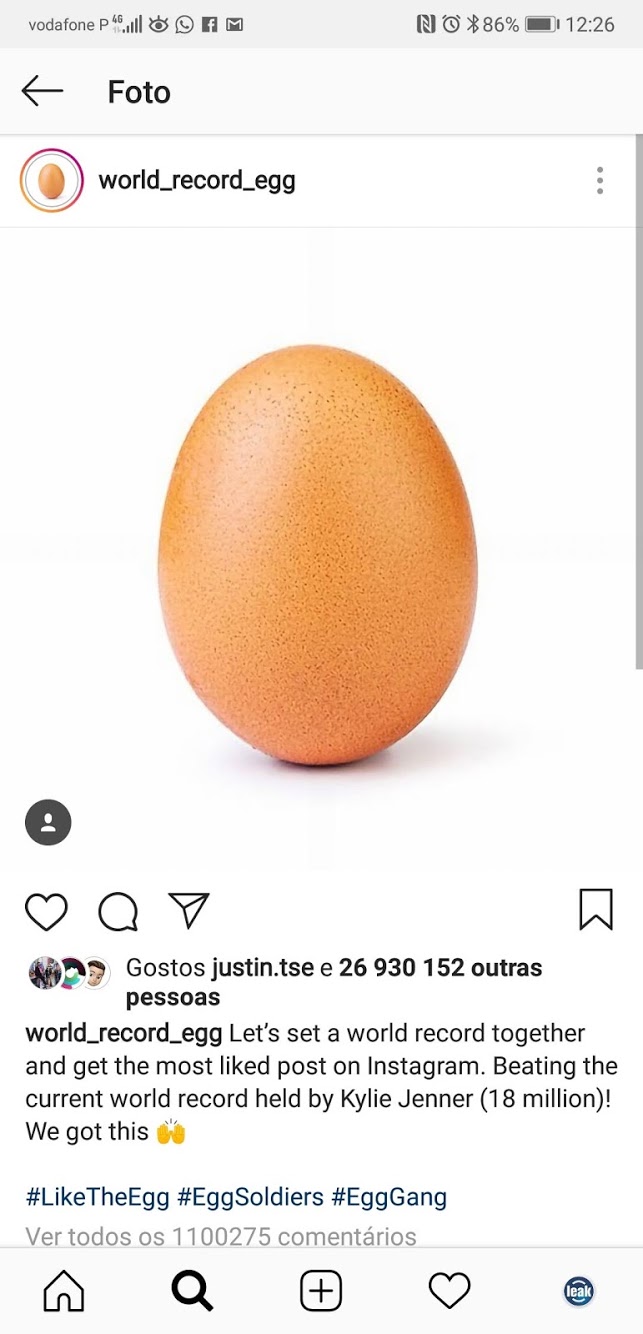The image size is (643, 1334).
Task: Create a new post with plus tab
Action: (x=321, y=1291)
